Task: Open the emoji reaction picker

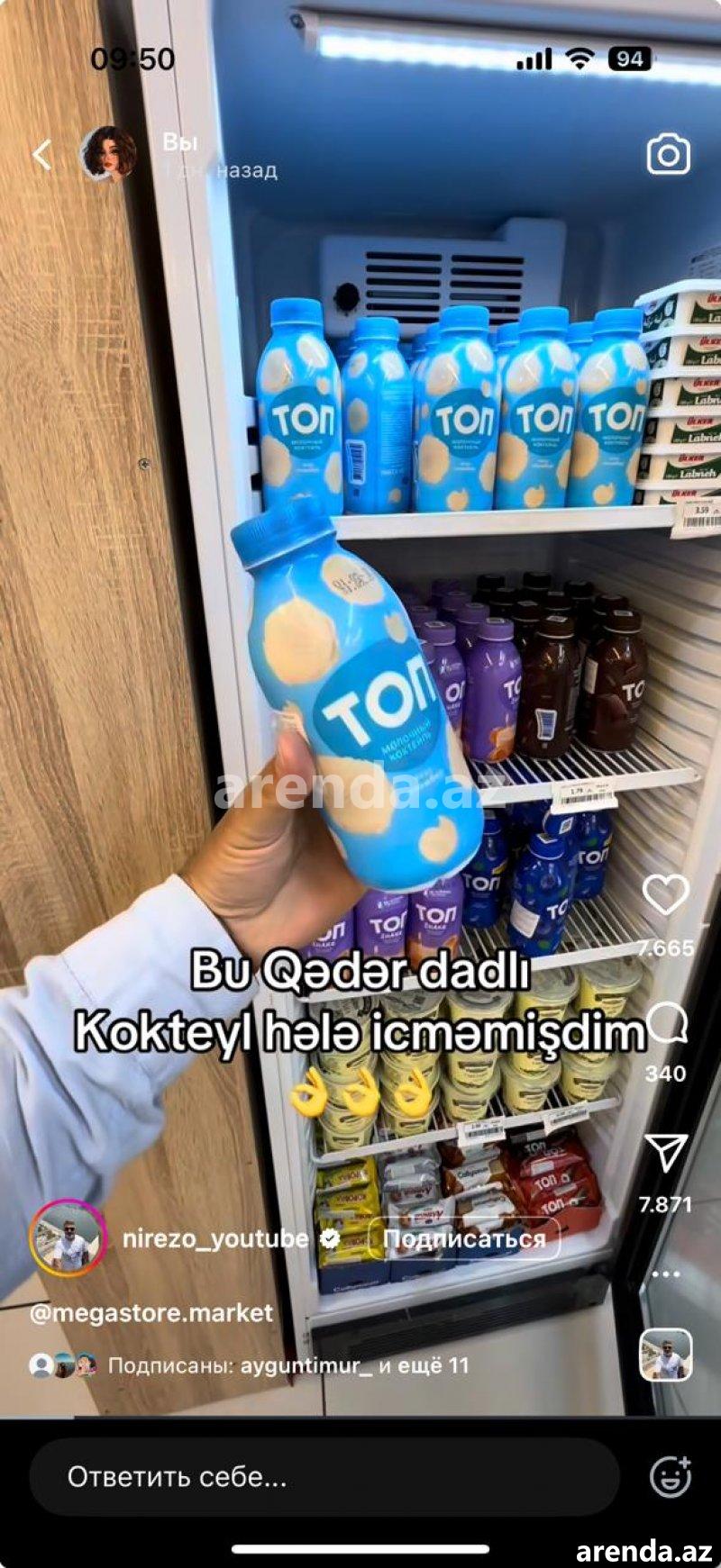Action: pyautogui.click(x=671, y=1477)
